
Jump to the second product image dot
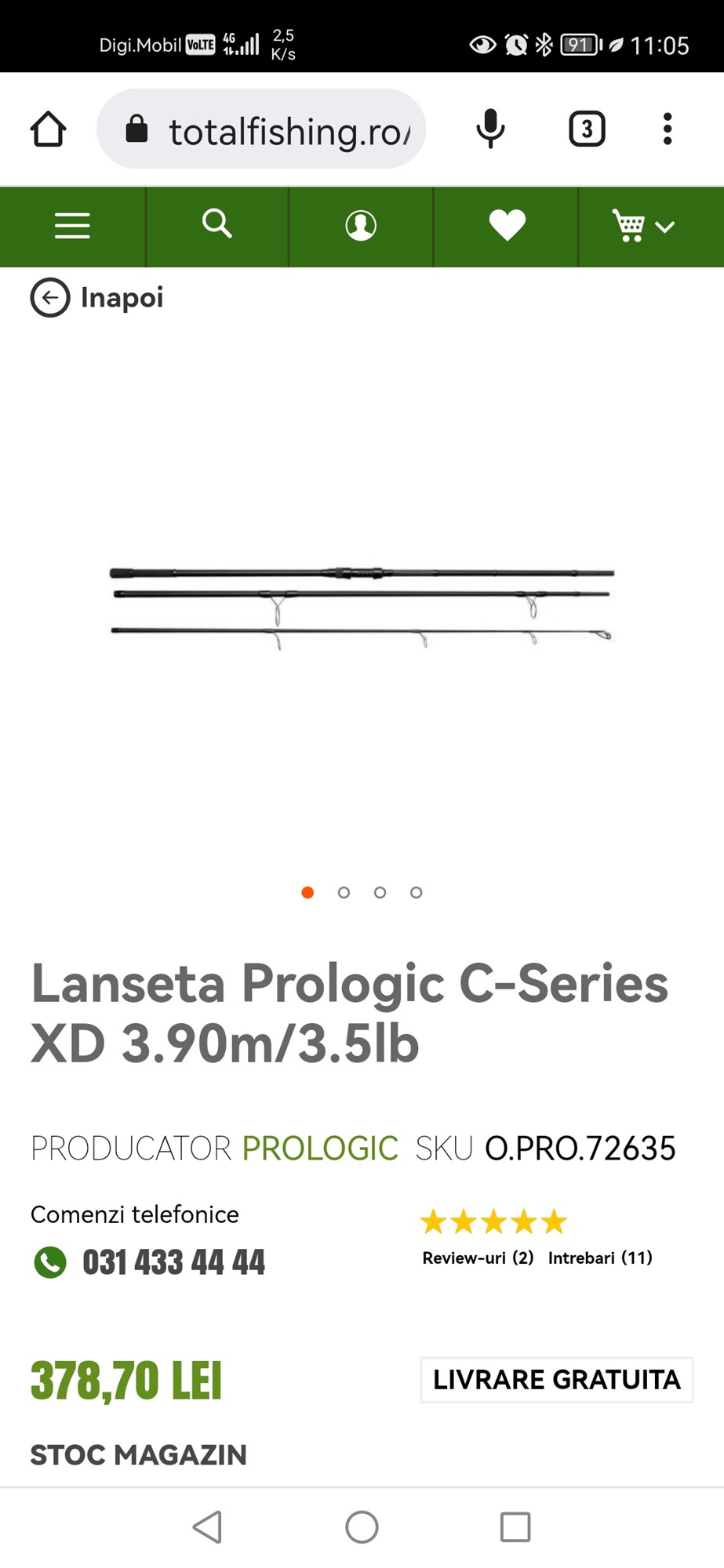click(x=344, y=892)
